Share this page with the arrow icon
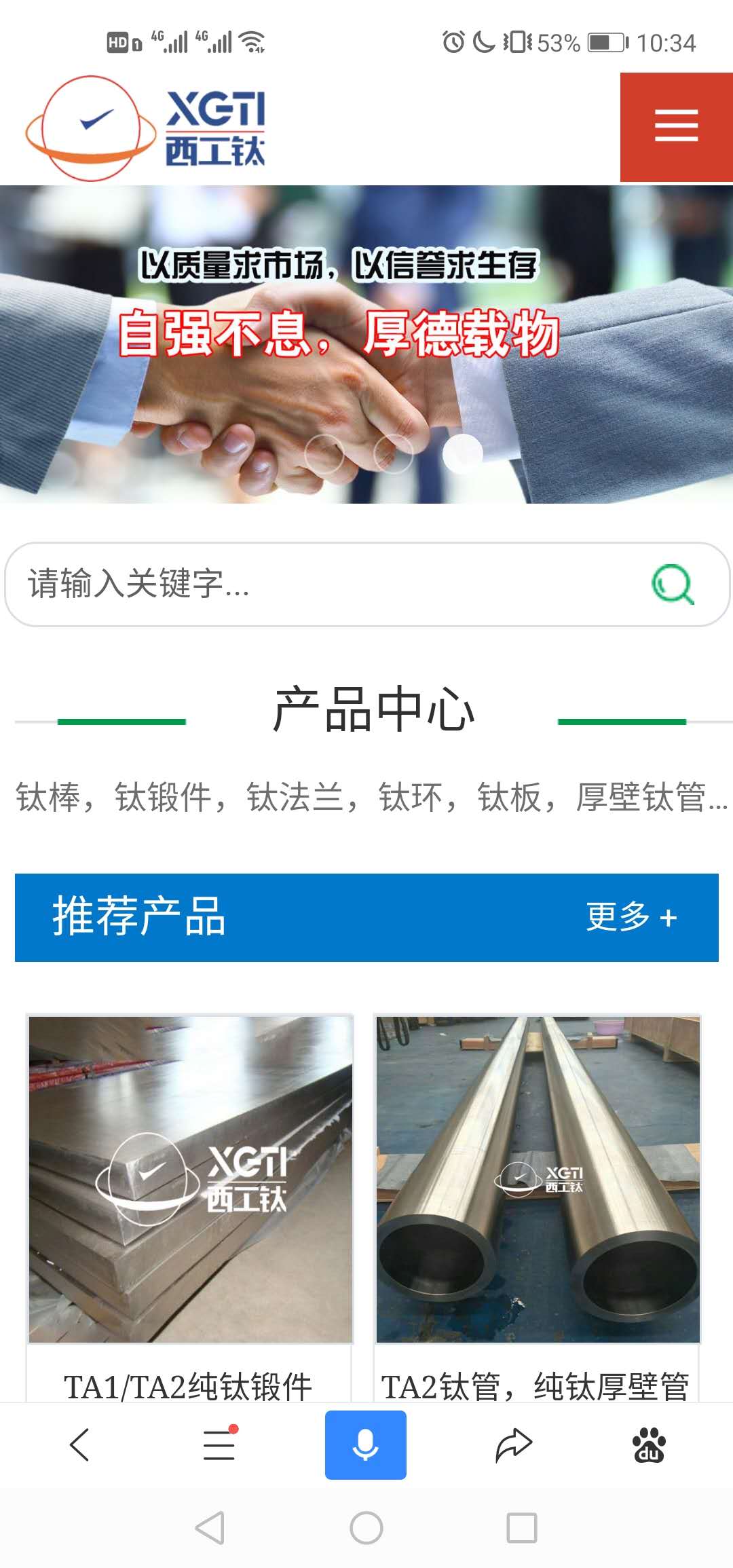Image resolution: width=733 pixels, height=1568 pixels. 513,1444
